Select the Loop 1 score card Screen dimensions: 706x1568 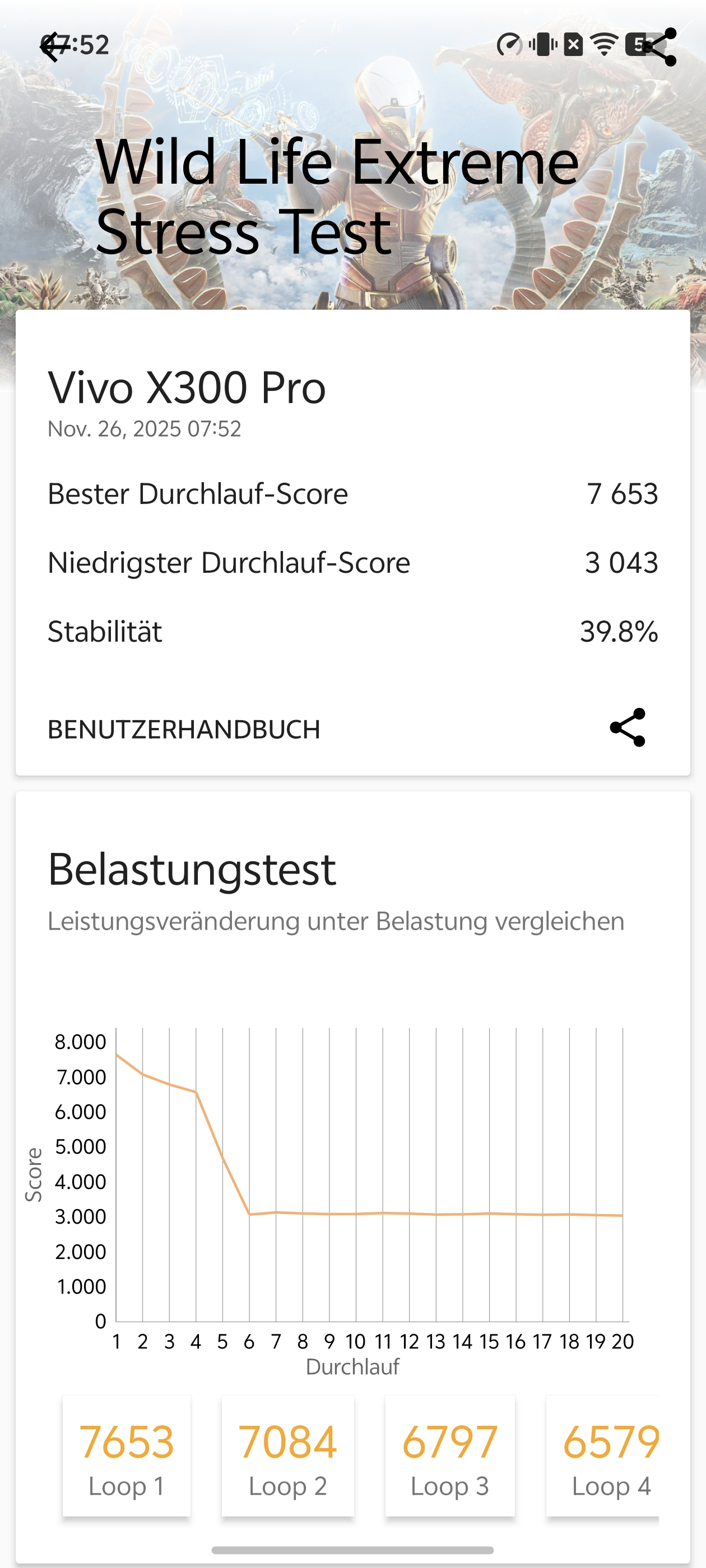127,1456
